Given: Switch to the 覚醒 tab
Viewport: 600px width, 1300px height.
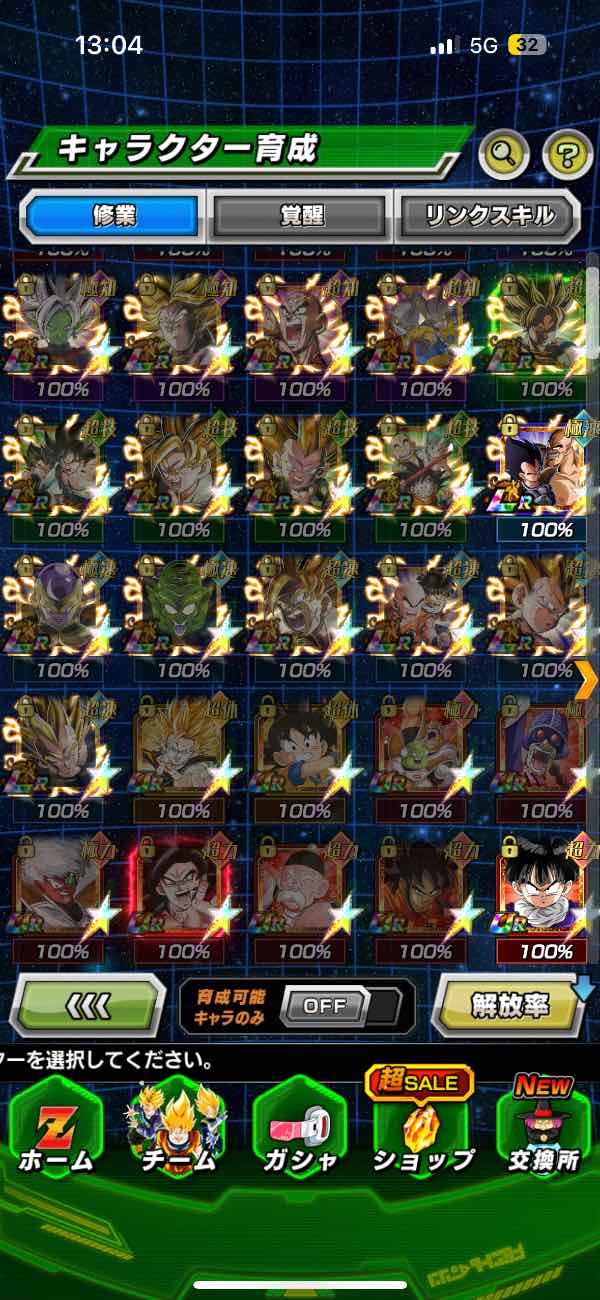Looking at the screenshot, I should pyautogui.click(x=300, y=215).
